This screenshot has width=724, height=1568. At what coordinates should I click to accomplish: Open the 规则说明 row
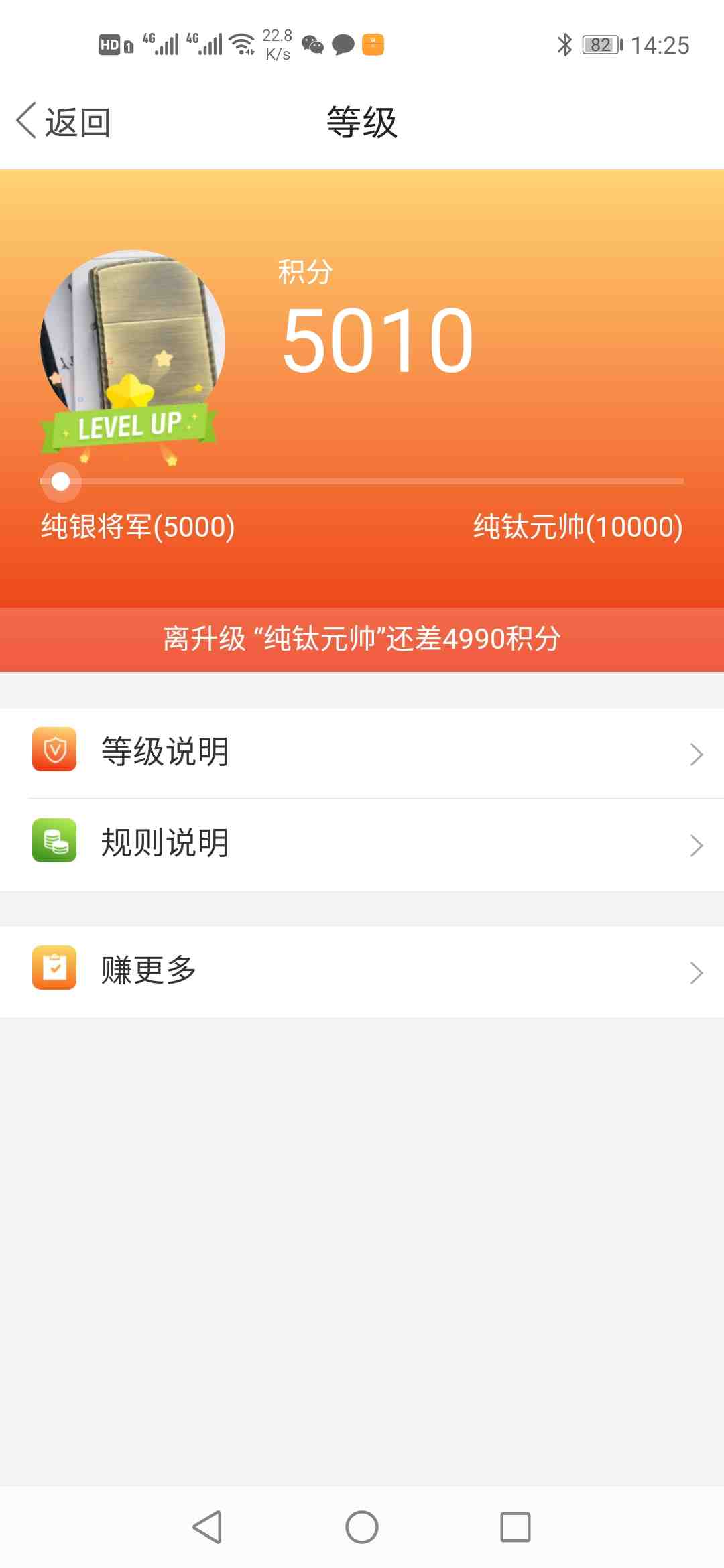pos(362,844)
